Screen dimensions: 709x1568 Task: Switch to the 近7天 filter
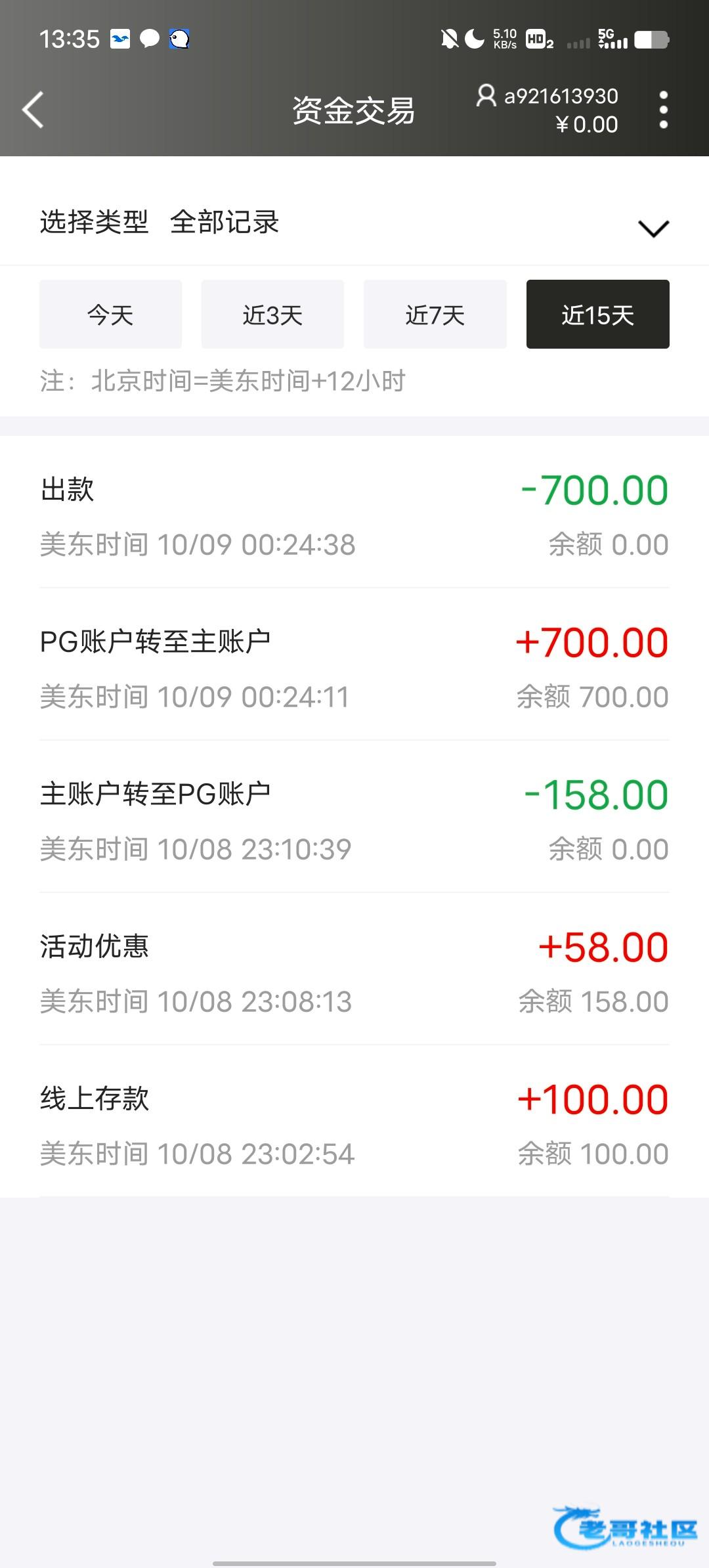click(x=435, y=315)
